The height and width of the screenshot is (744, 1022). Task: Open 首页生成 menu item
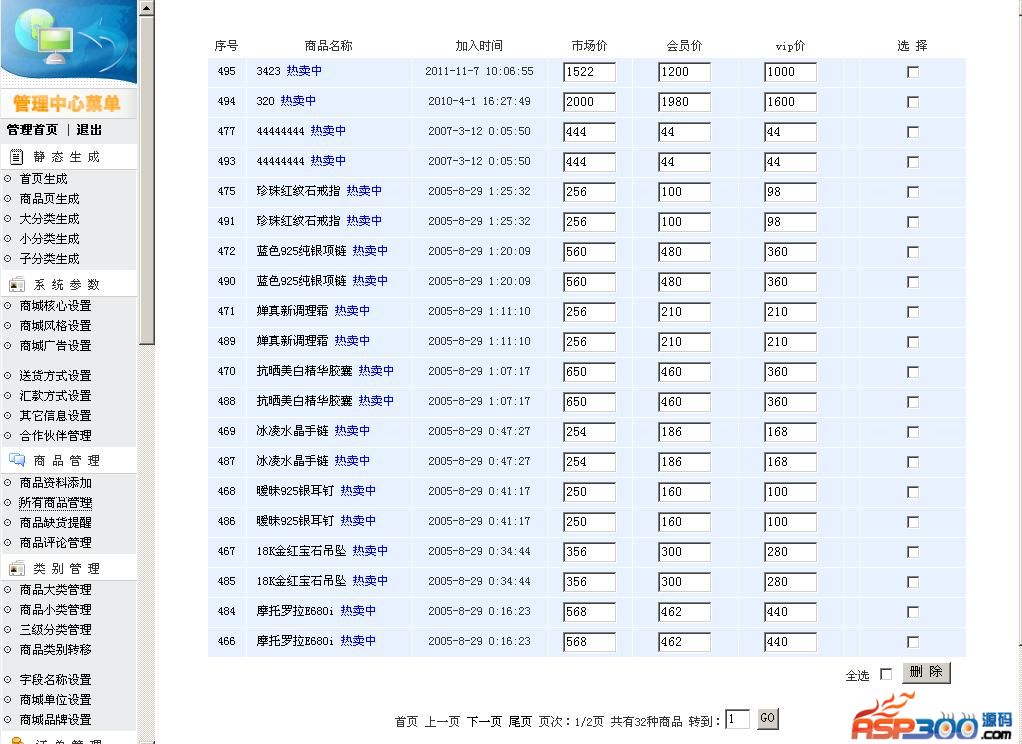pos(43,179)
